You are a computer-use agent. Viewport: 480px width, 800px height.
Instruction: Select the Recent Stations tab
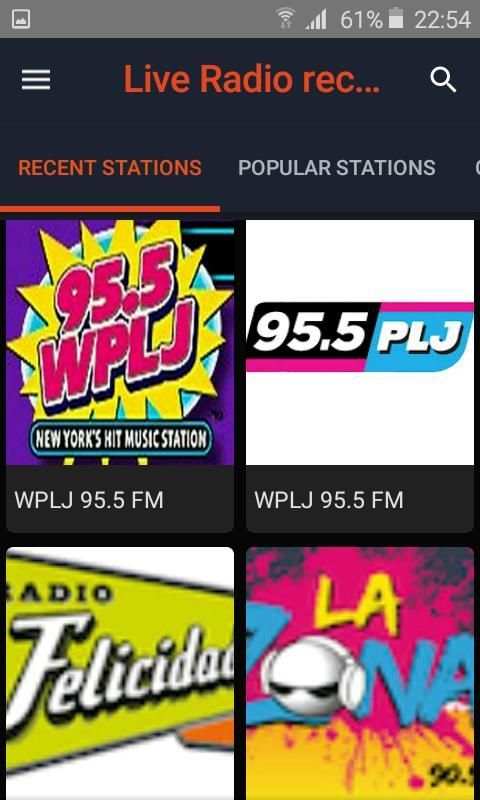(x=110, y=168)
